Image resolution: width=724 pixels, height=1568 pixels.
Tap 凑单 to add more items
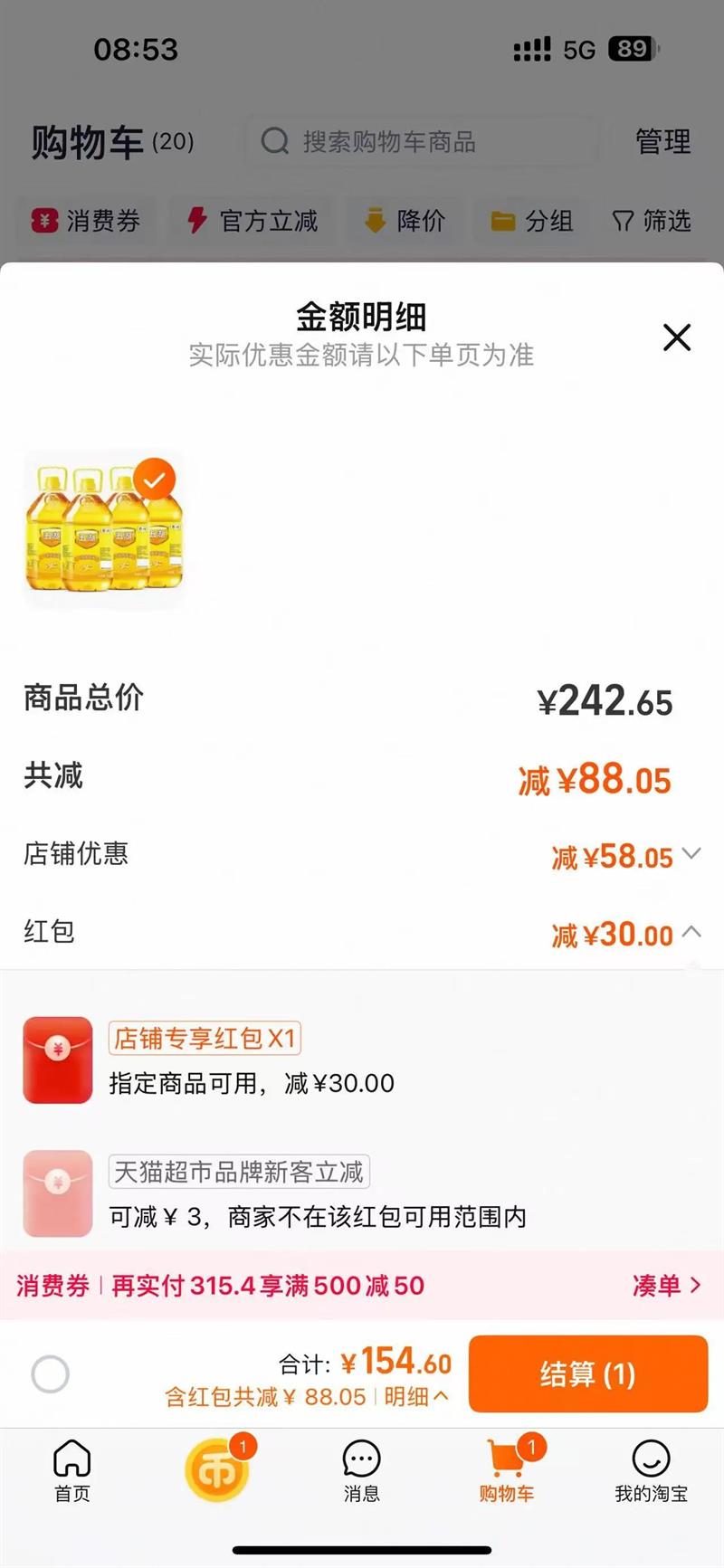pos(666,1286)
